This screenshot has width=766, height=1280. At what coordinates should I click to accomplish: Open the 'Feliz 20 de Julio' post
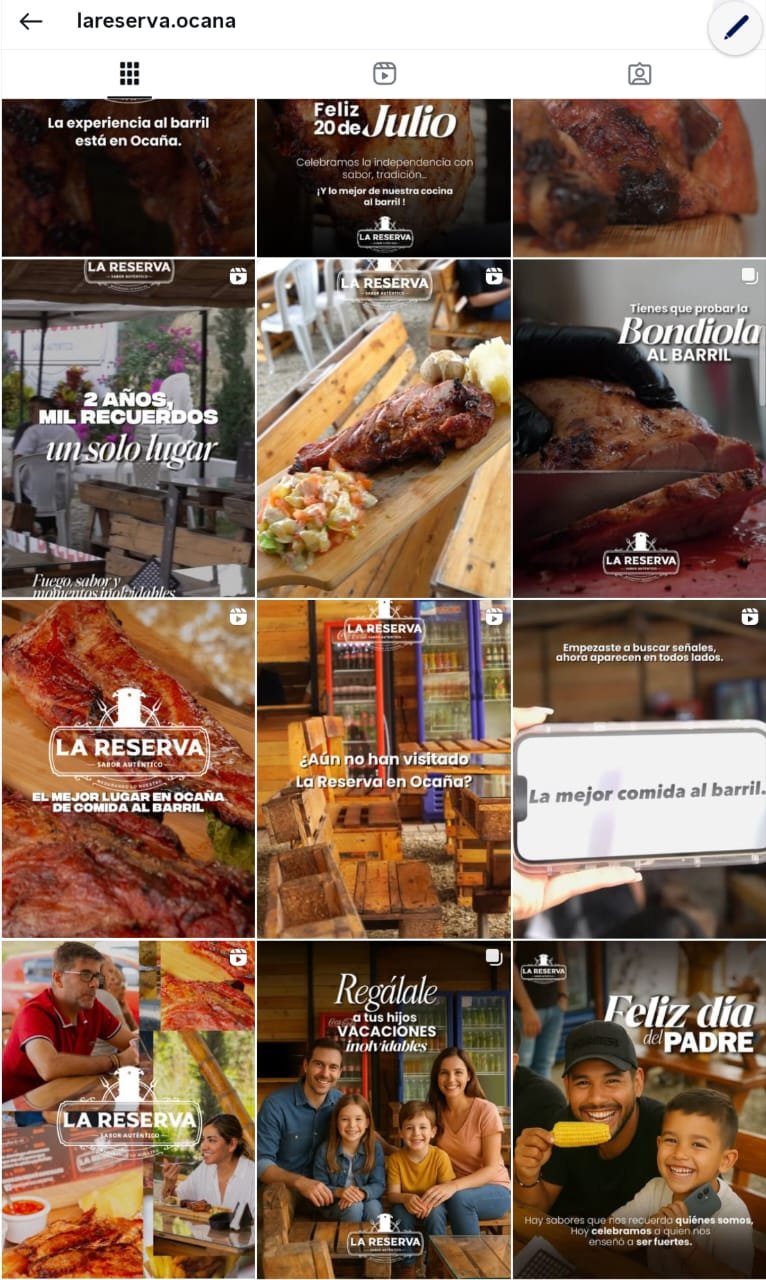(384, 177)
